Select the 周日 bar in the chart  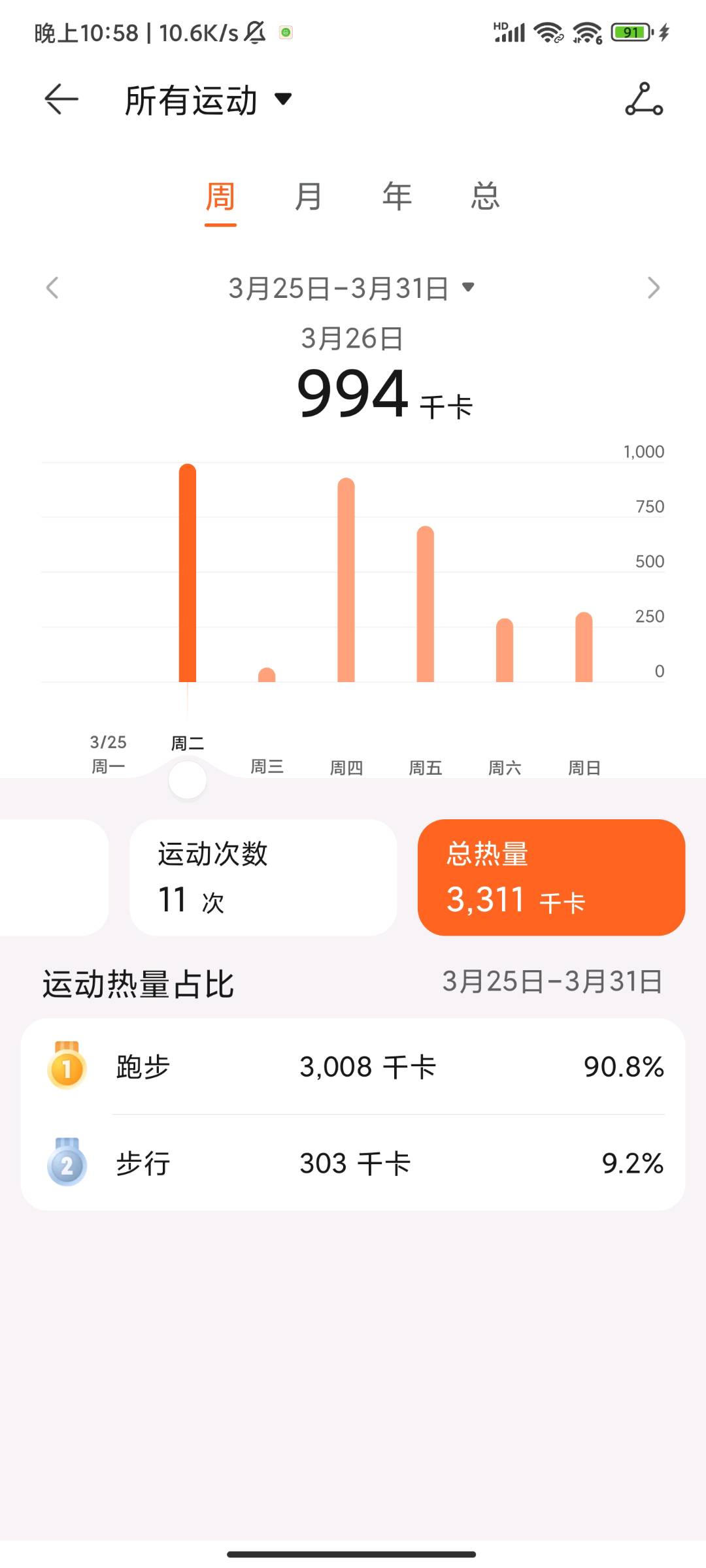[x=584, y=647]
